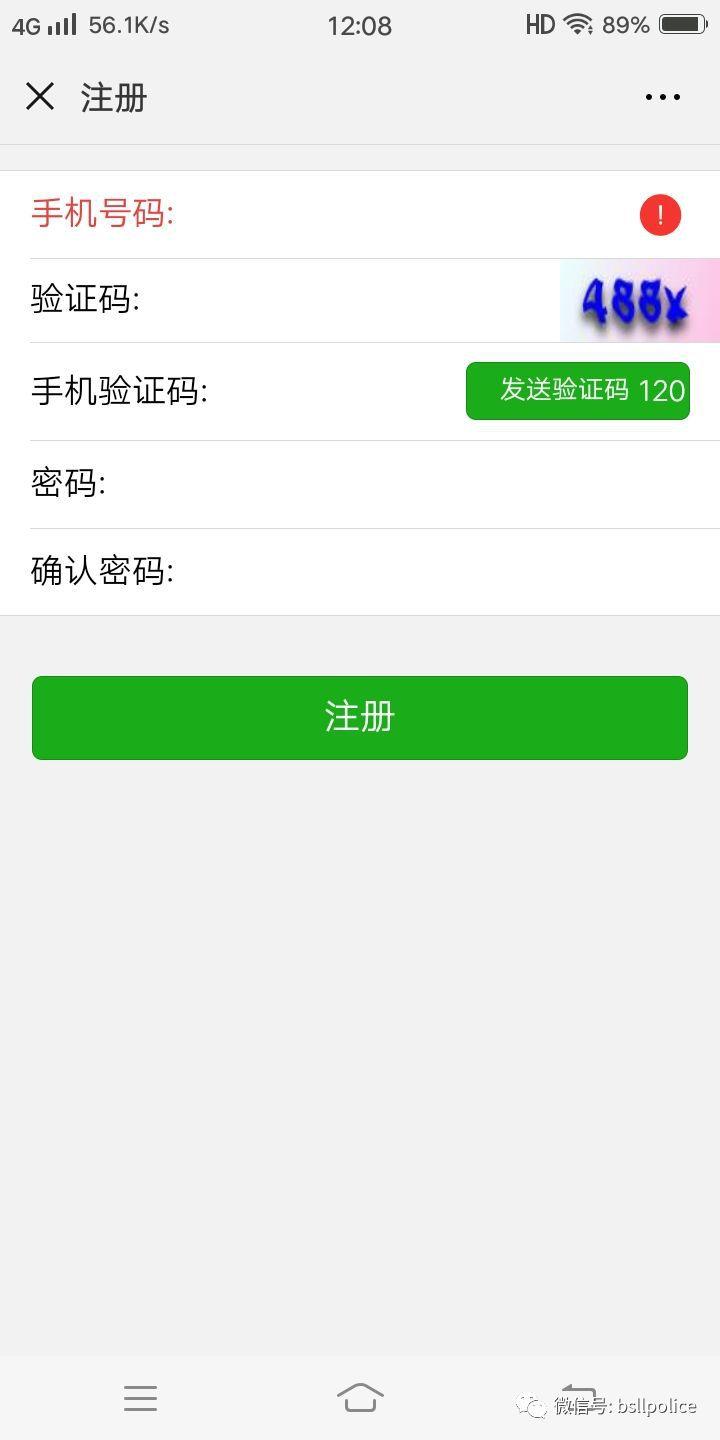Tap the 密码 input field
This screenshot has width=720, height=1440.
tap(400, 484)
